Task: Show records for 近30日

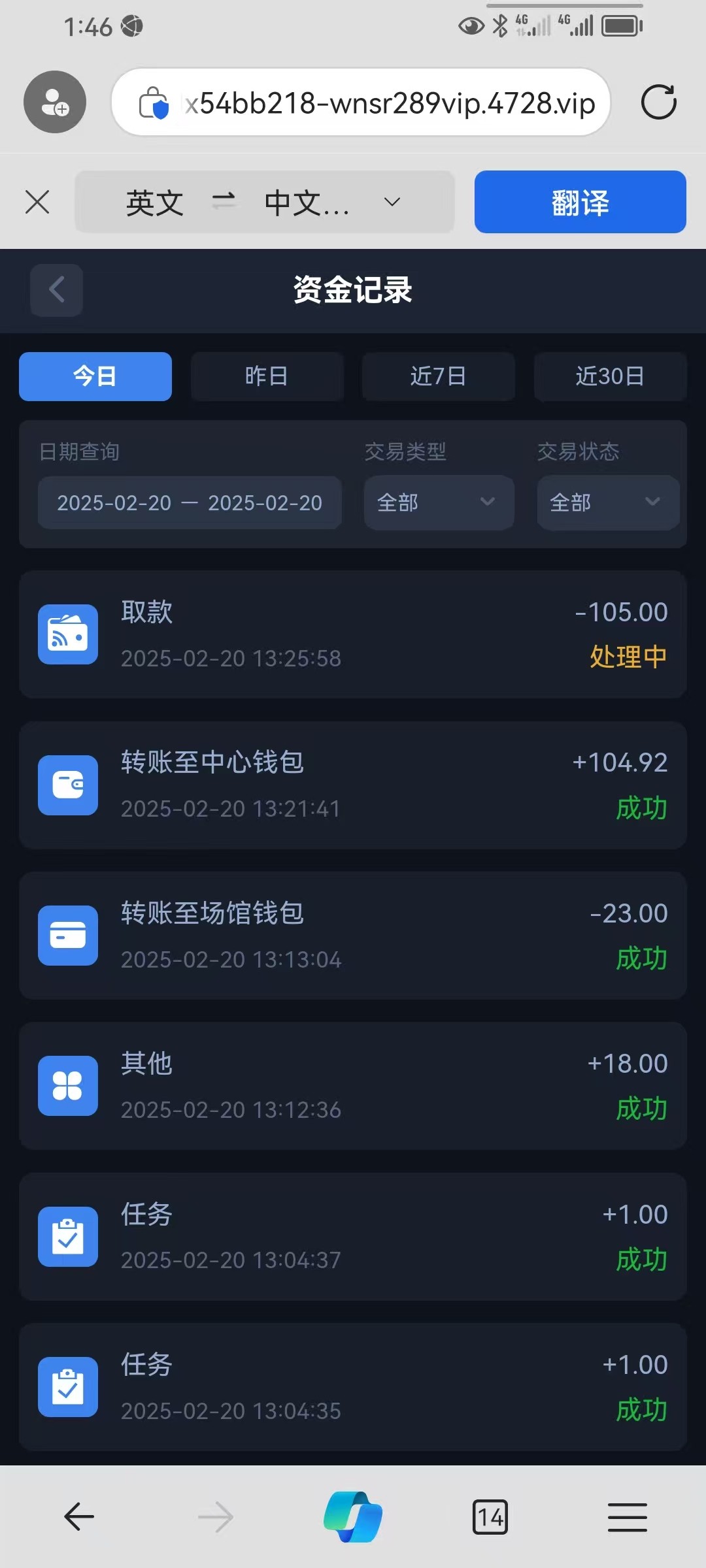Action: [x=610, y=376]
